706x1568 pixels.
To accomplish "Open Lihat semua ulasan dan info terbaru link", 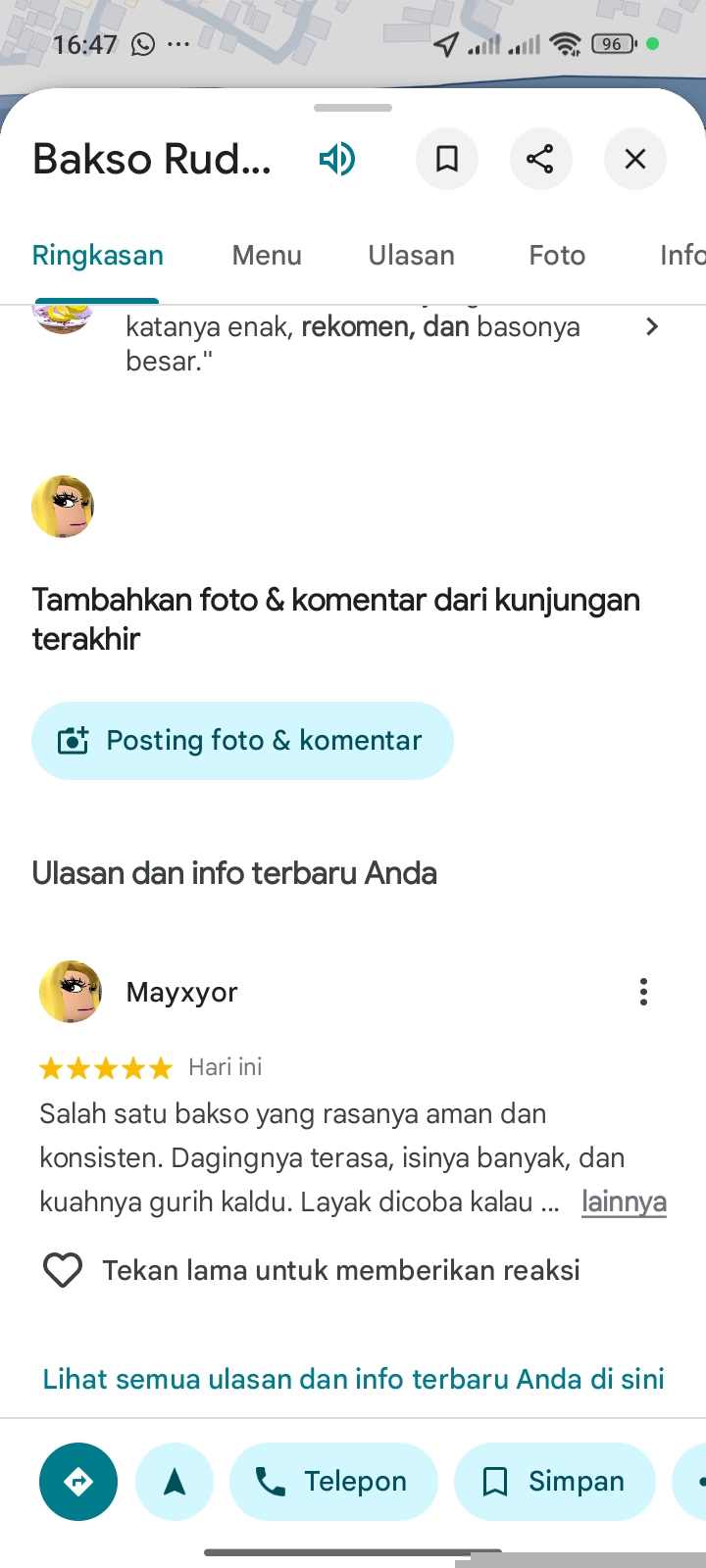I will (353, 1379).
